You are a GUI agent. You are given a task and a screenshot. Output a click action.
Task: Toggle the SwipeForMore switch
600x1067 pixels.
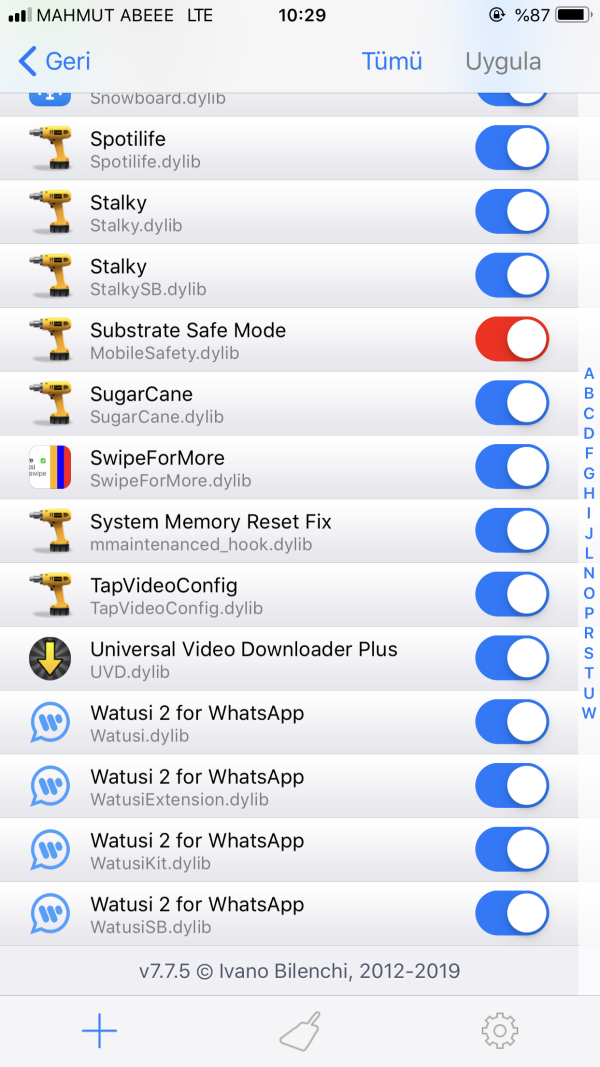pos(512,467)
